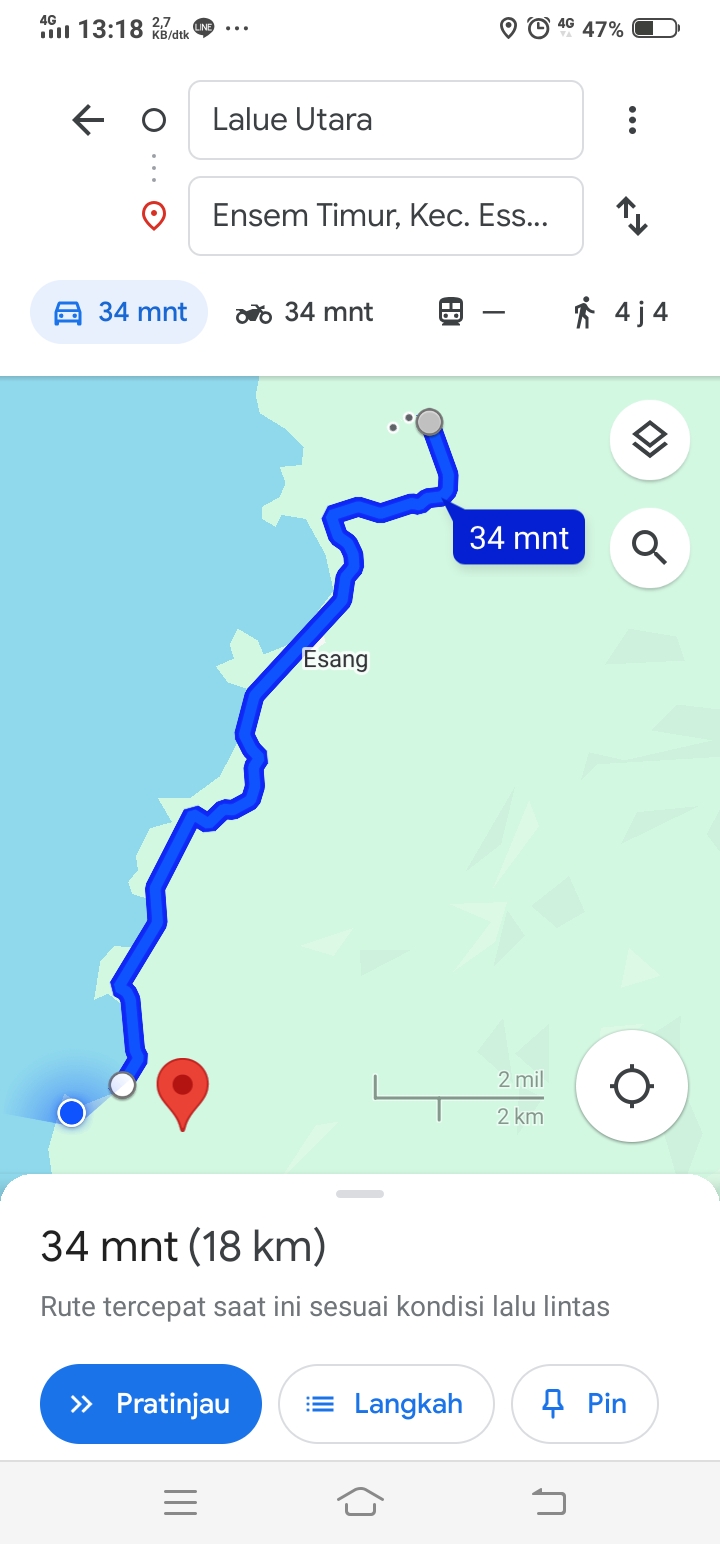Edit the Lalue Utara starting point field
Screen dimensions: 720x1544
pos(385,120)
